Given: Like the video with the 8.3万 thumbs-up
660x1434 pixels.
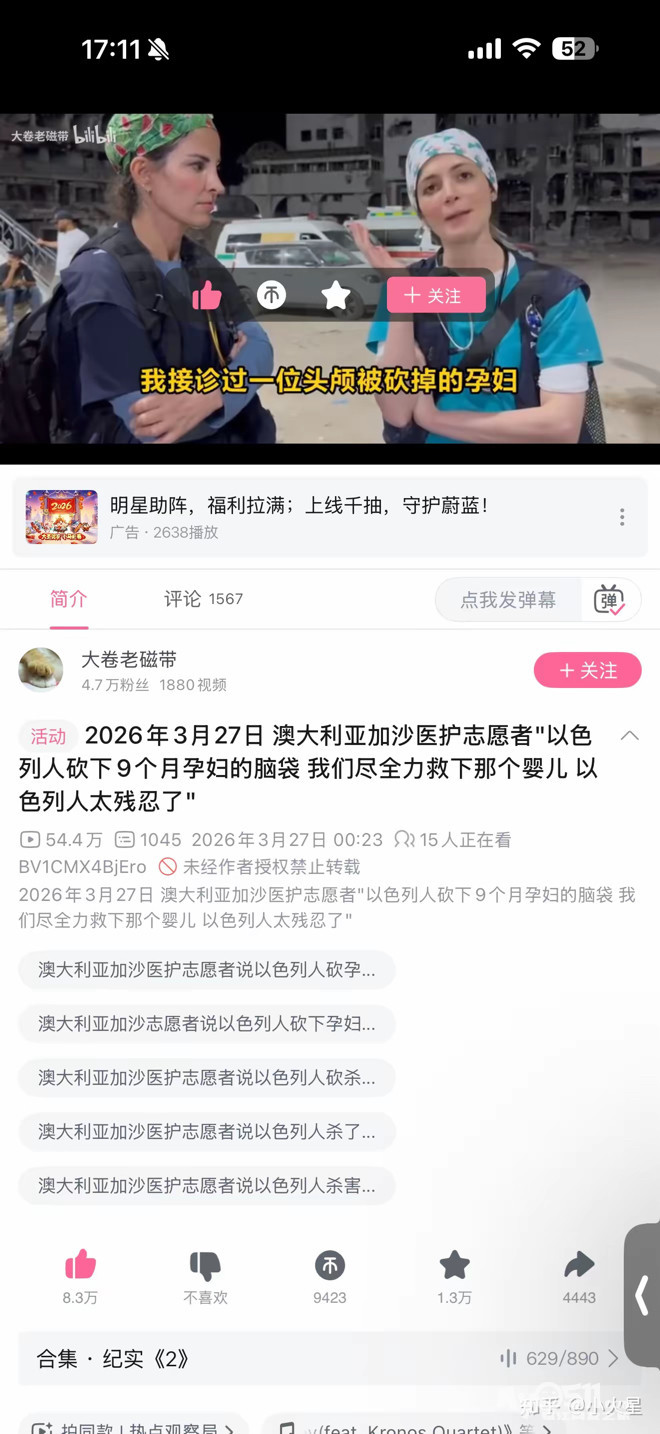Looking at the screenshot, I should (80, 1266).
